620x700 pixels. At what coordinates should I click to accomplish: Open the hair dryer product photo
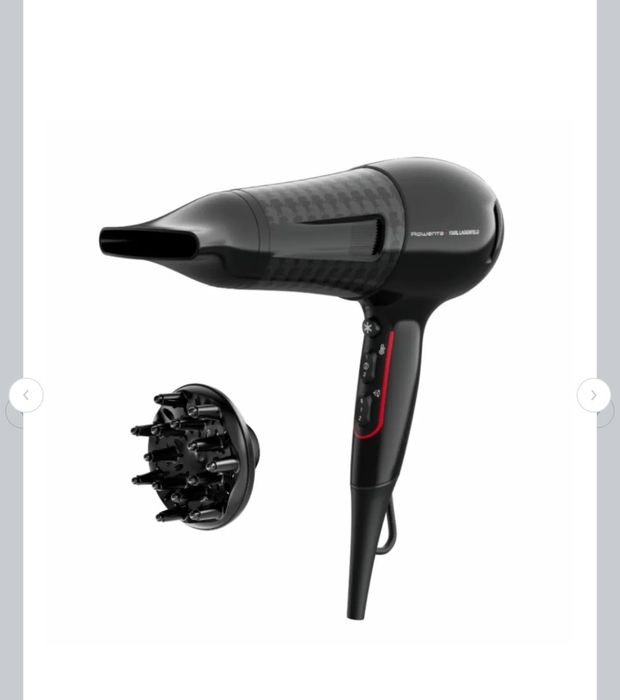pos(310,380)
